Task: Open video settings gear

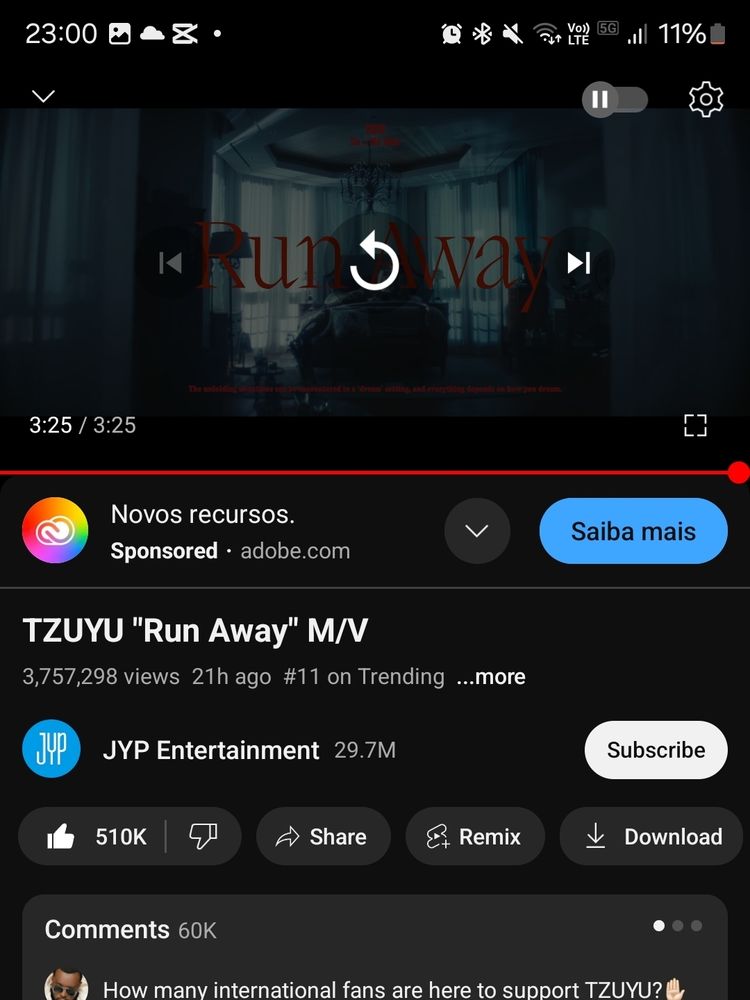Action: [x=706, y=99]
